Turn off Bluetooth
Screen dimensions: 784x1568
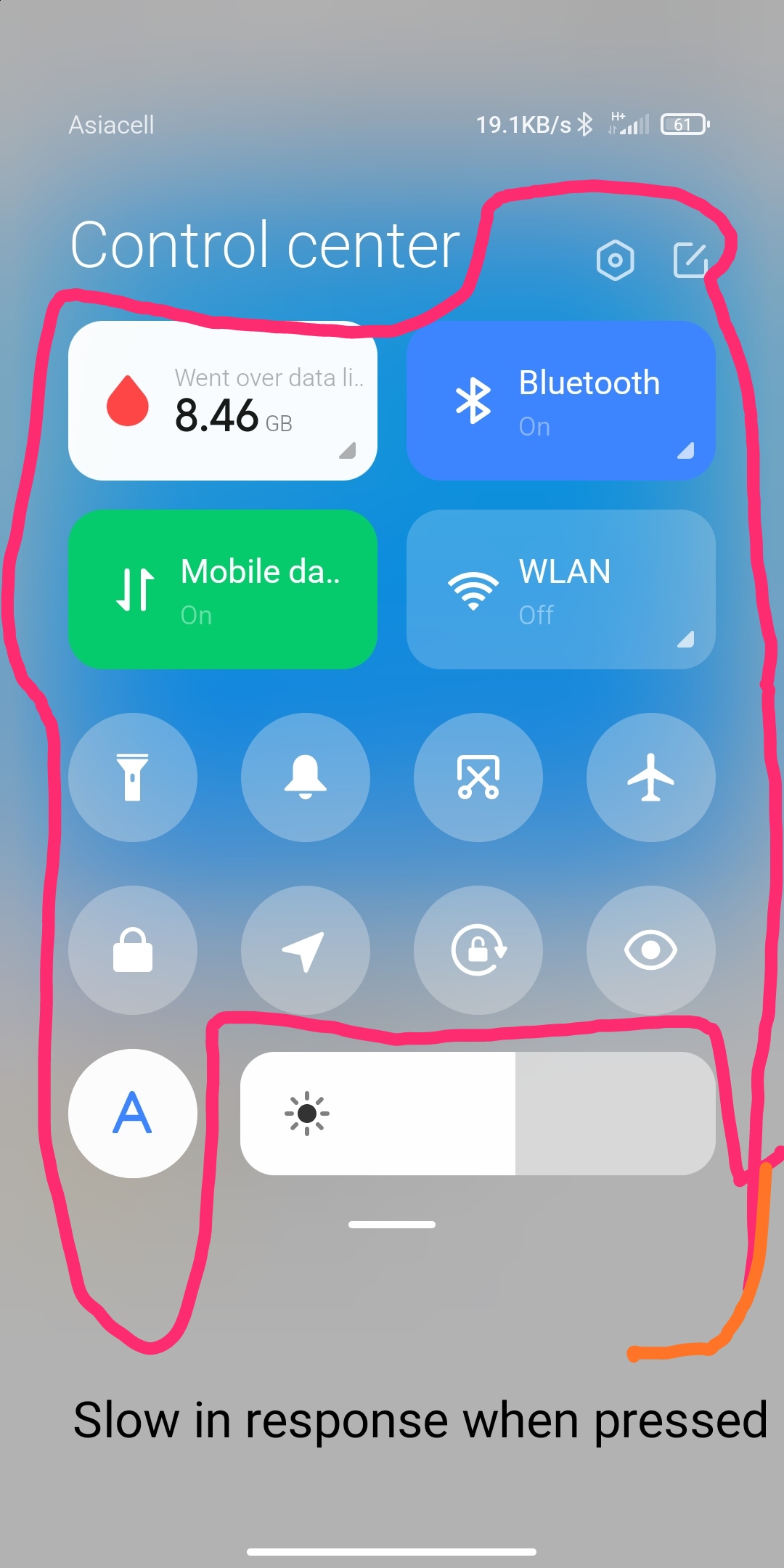560,401
